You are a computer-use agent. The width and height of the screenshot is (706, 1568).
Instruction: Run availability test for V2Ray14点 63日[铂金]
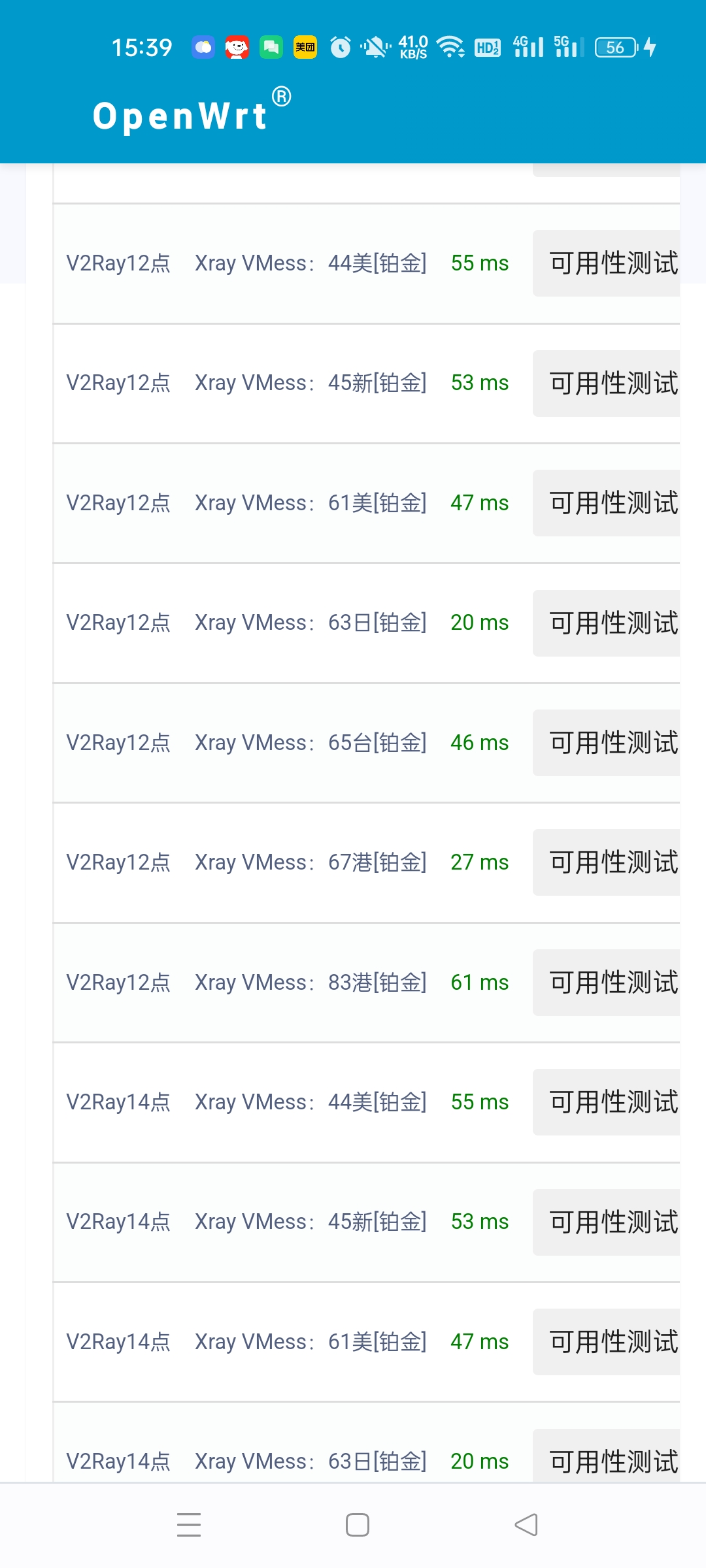(607, 1456)
